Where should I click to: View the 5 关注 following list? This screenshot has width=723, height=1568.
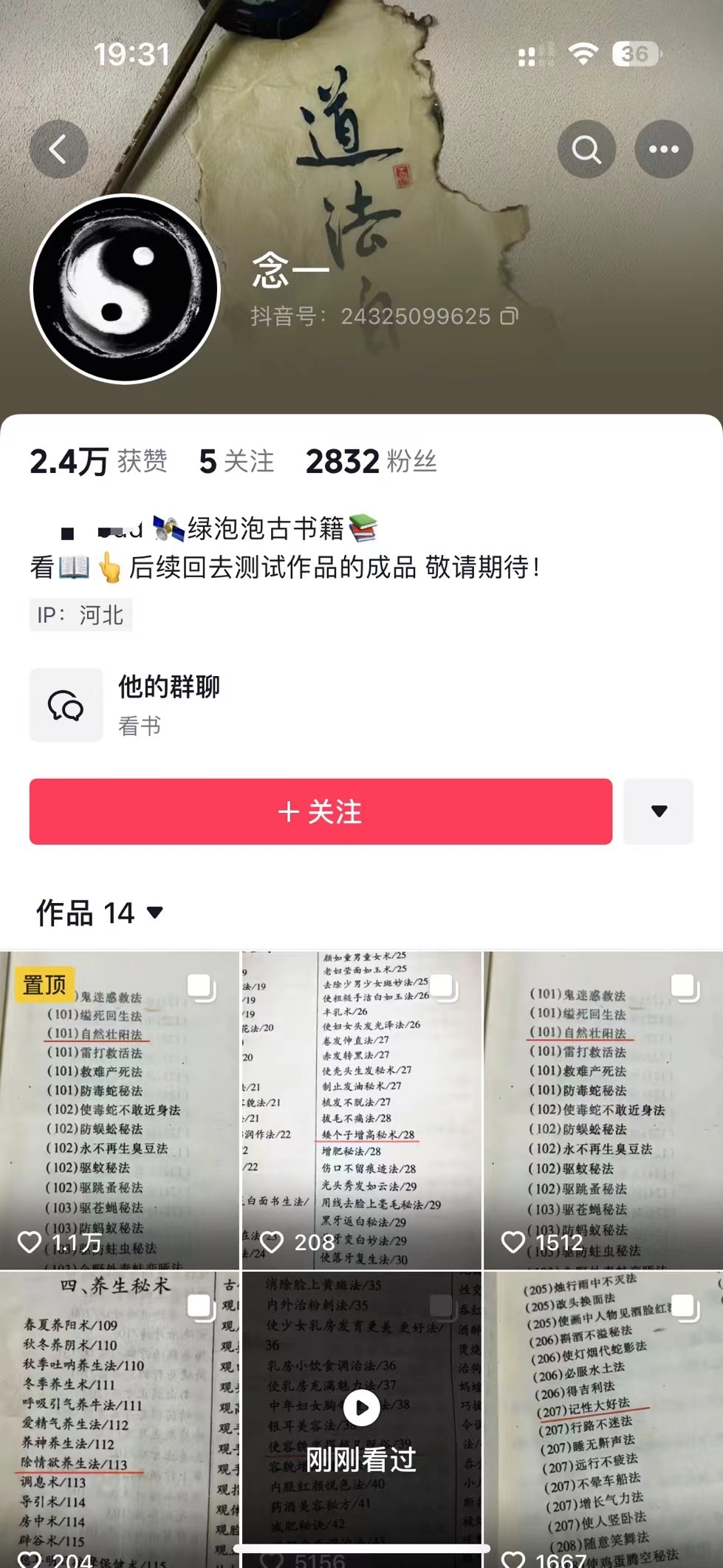click(x=236, y=461)
